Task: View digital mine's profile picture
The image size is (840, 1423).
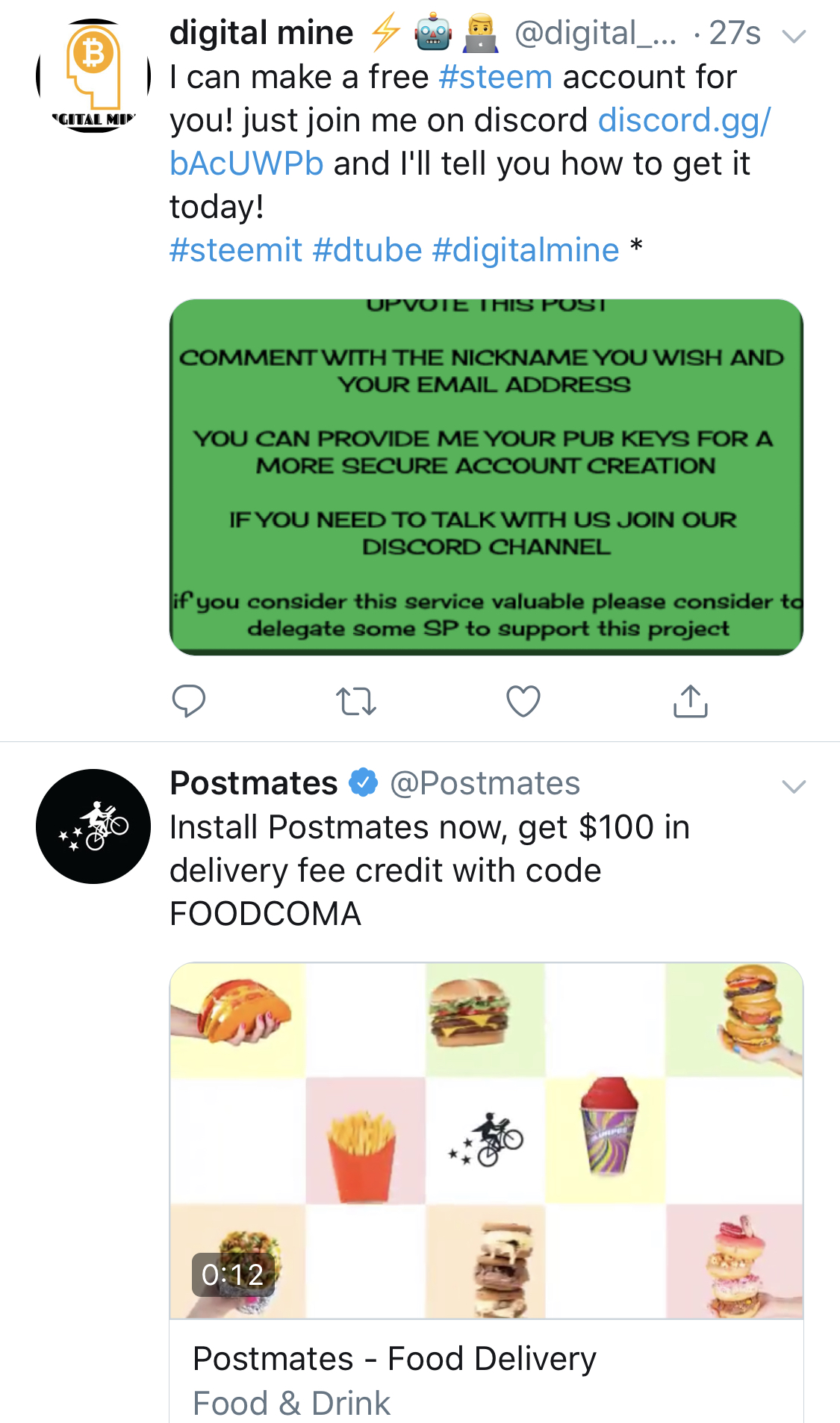Action: pos(93,75)
